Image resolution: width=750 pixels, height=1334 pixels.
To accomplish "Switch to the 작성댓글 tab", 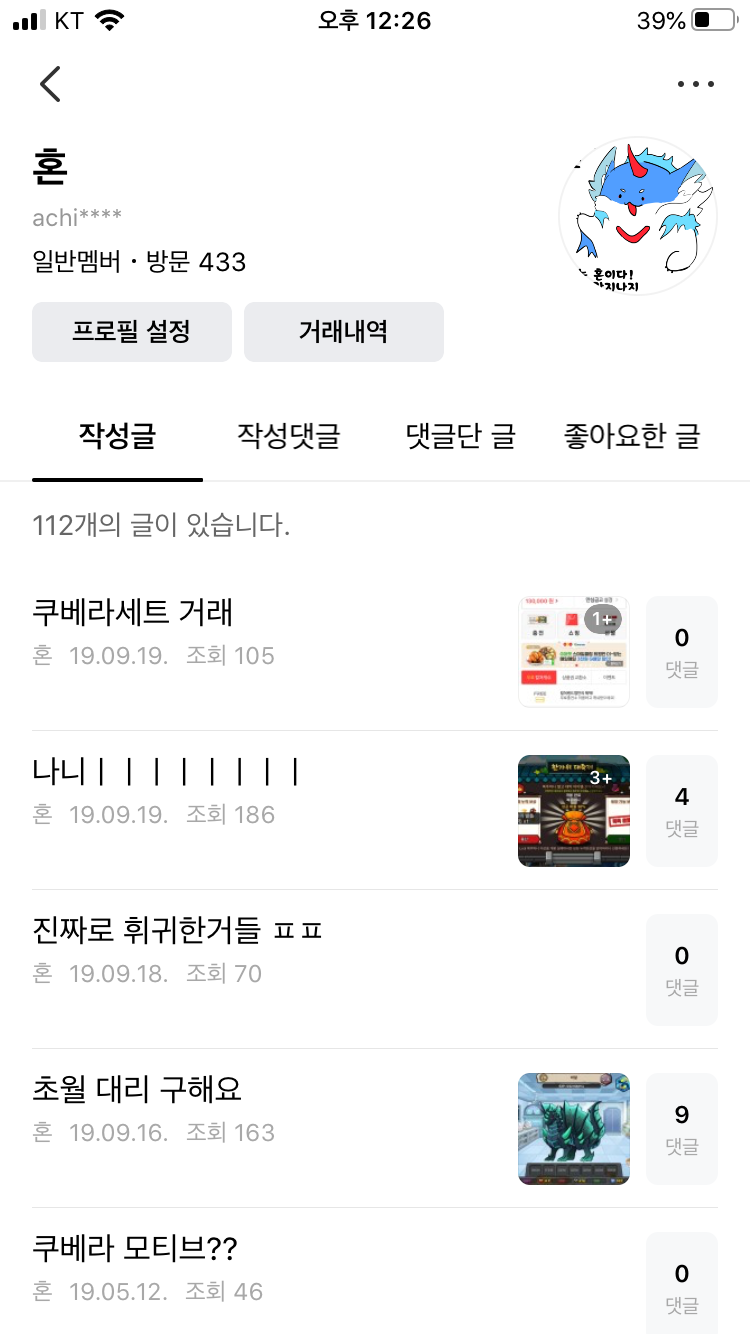I will [x=288, y=436].
